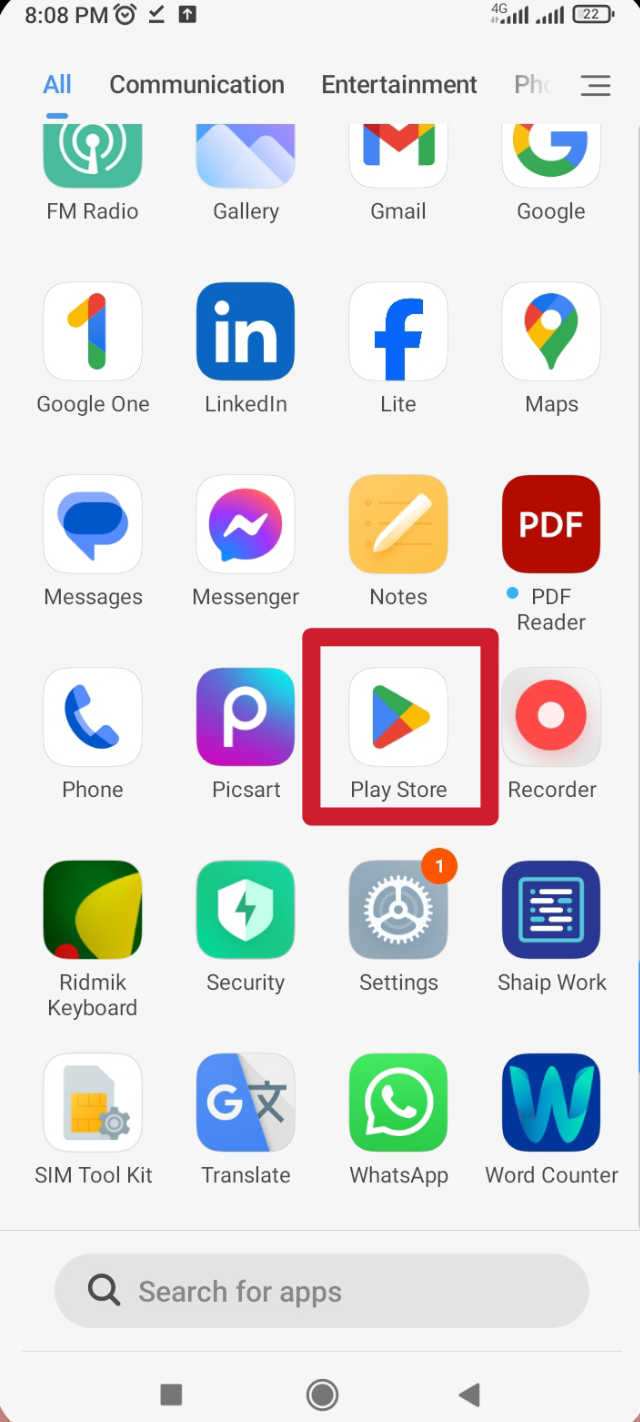Open PDF Reader
The height and width of the screenshot is (1422, 640).
point(551,525)
